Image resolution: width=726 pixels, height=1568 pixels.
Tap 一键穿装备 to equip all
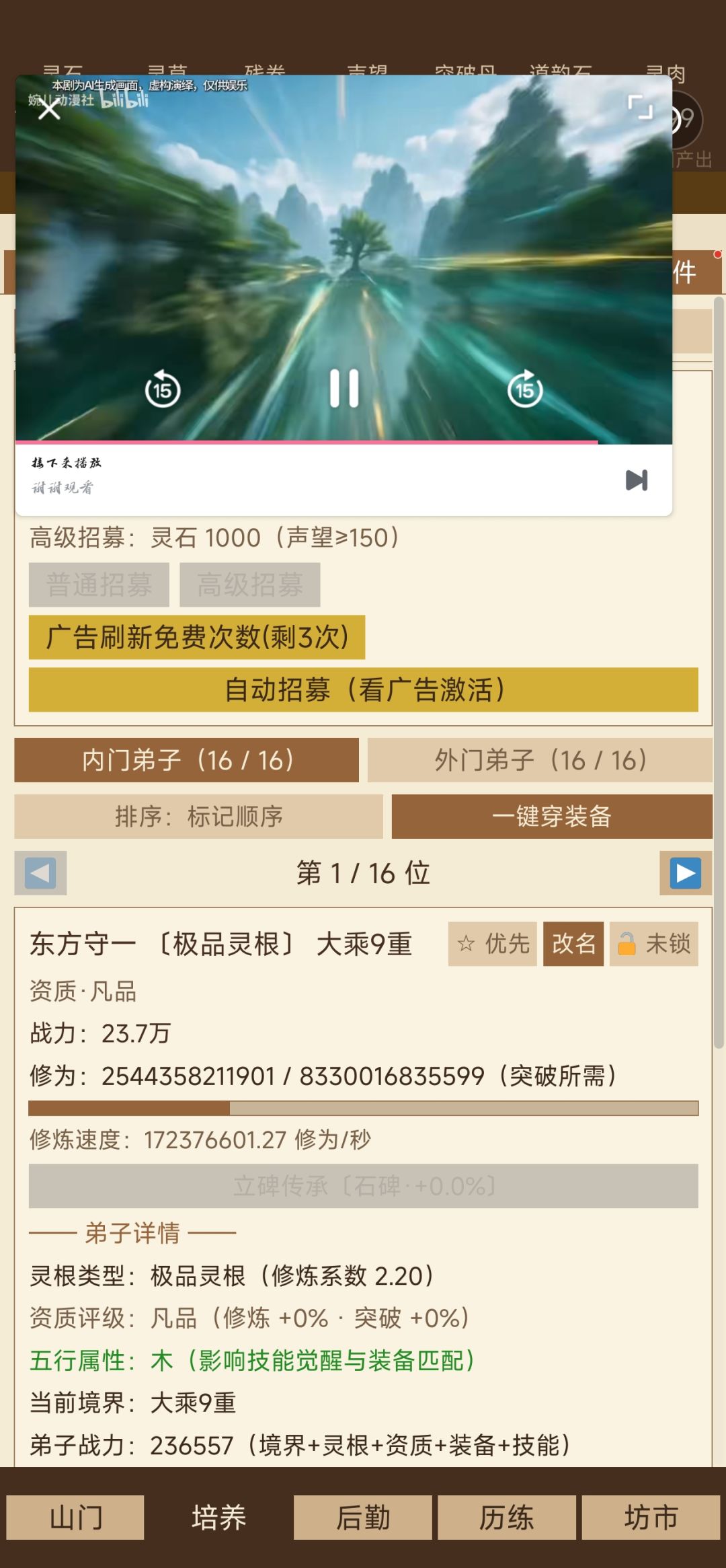(x=552, y=817)
